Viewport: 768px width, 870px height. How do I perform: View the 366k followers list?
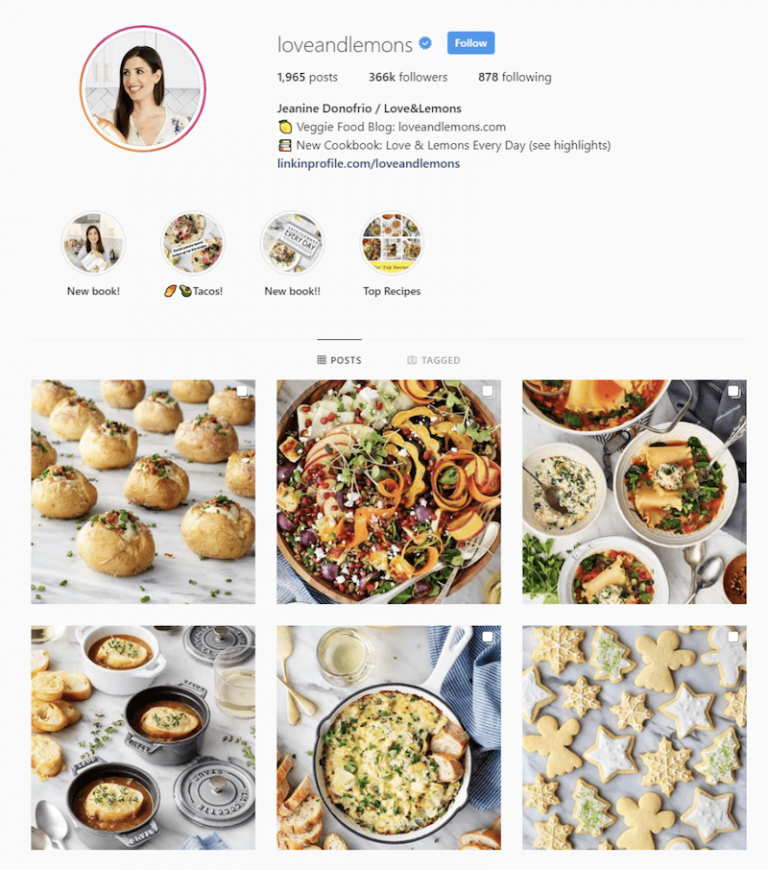point(408,77)
